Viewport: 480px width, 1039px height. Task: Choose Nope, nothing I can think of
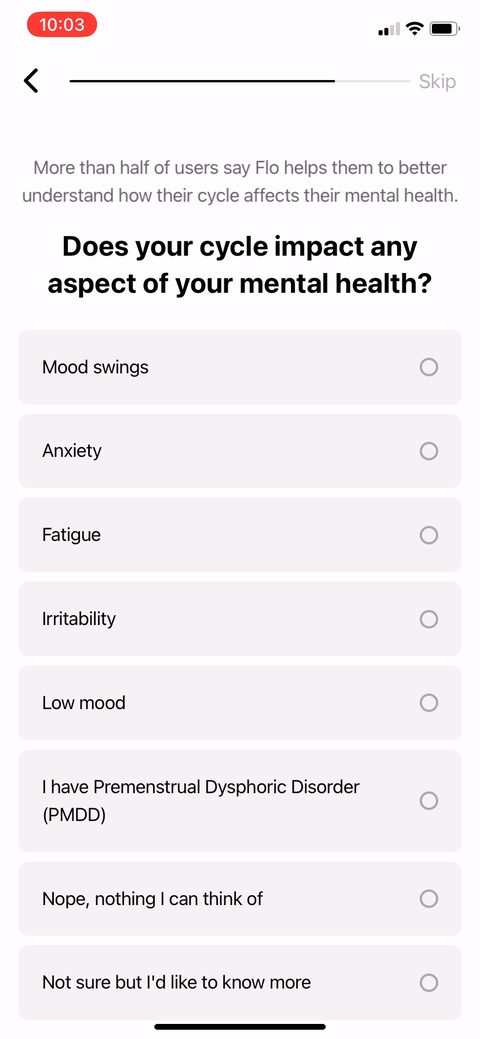pyautogui.click(x=239, y=899)
